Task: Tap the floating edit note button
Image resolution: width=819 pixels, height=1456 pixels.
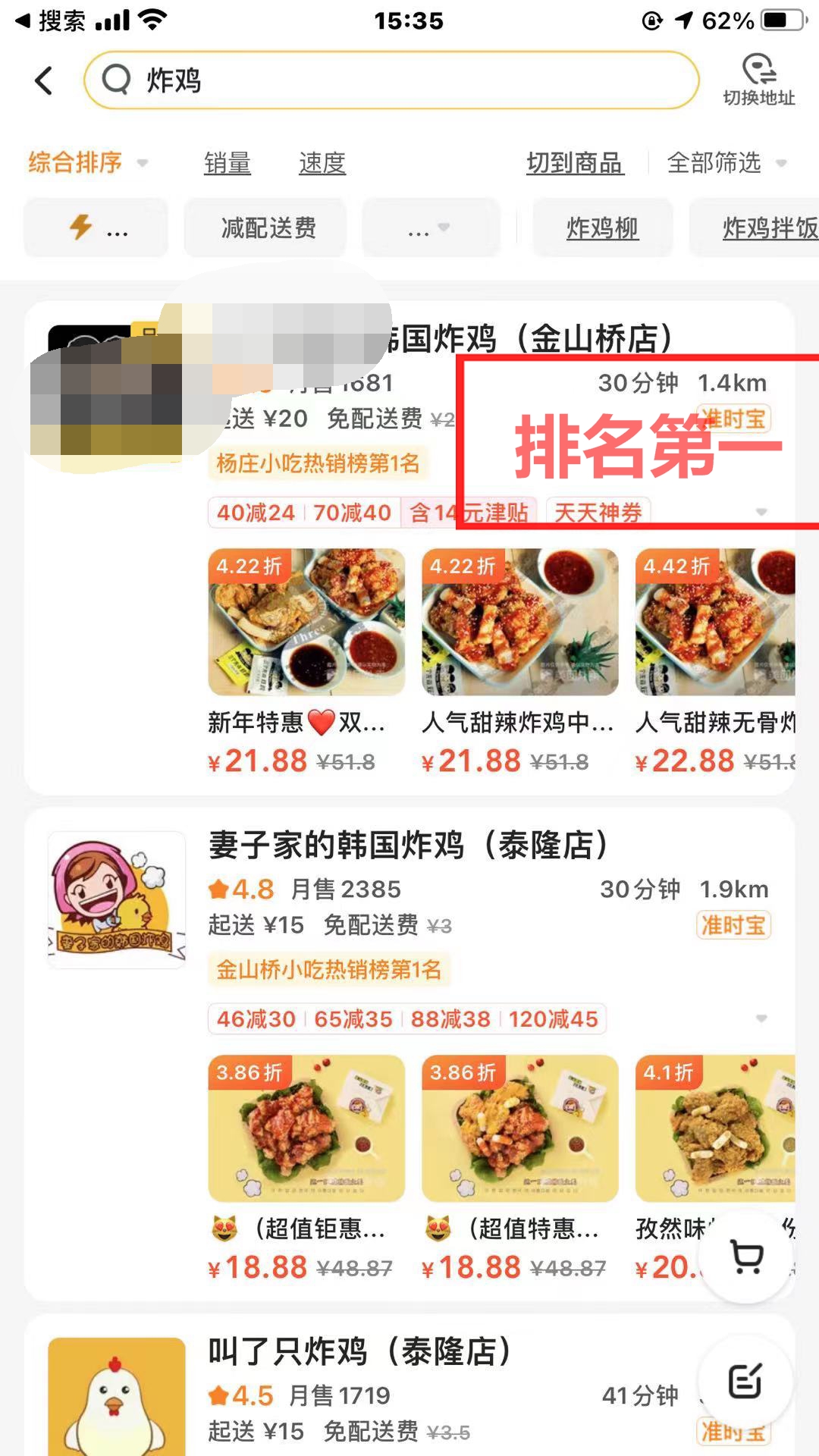Action: pos(745,1381)
